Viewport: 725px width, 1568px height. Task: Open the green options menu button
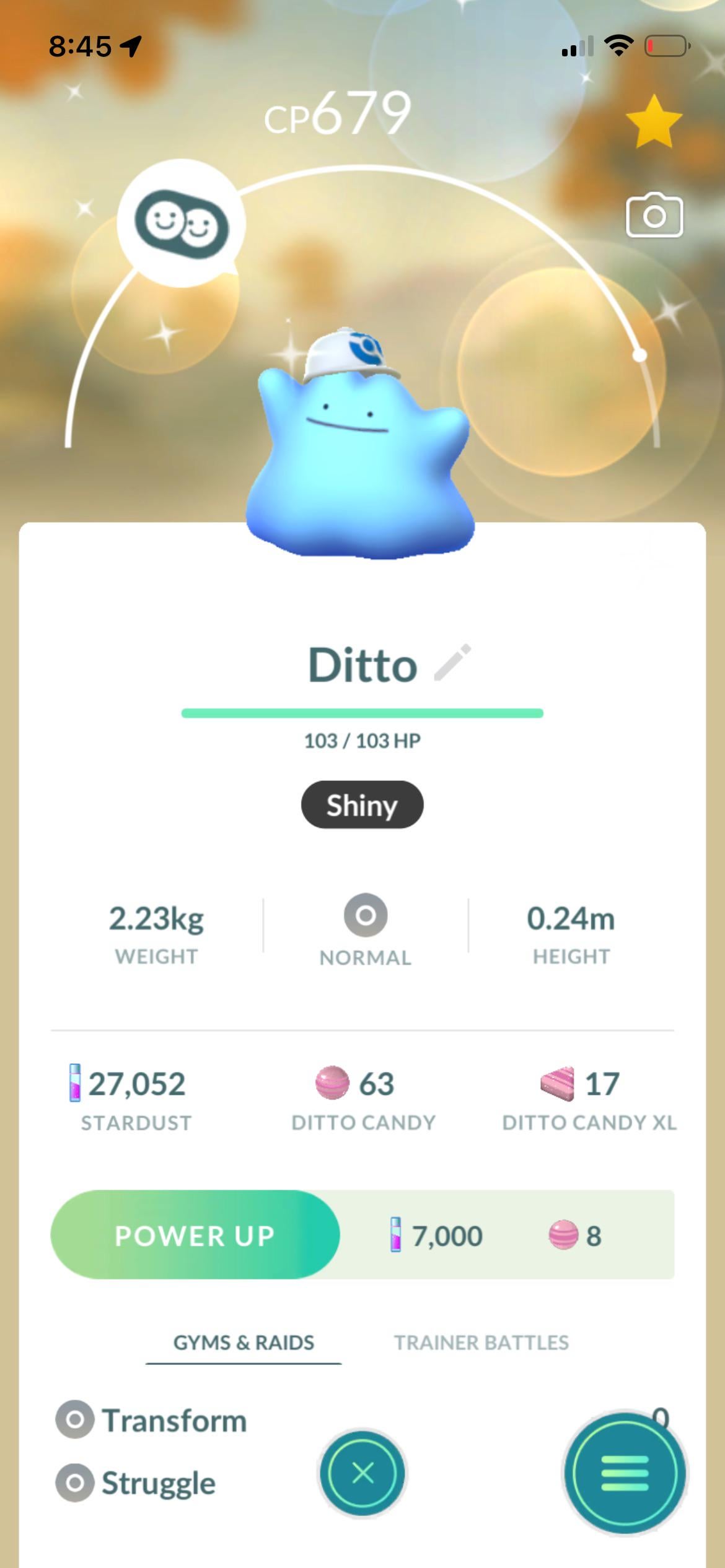click(625, 1473)
